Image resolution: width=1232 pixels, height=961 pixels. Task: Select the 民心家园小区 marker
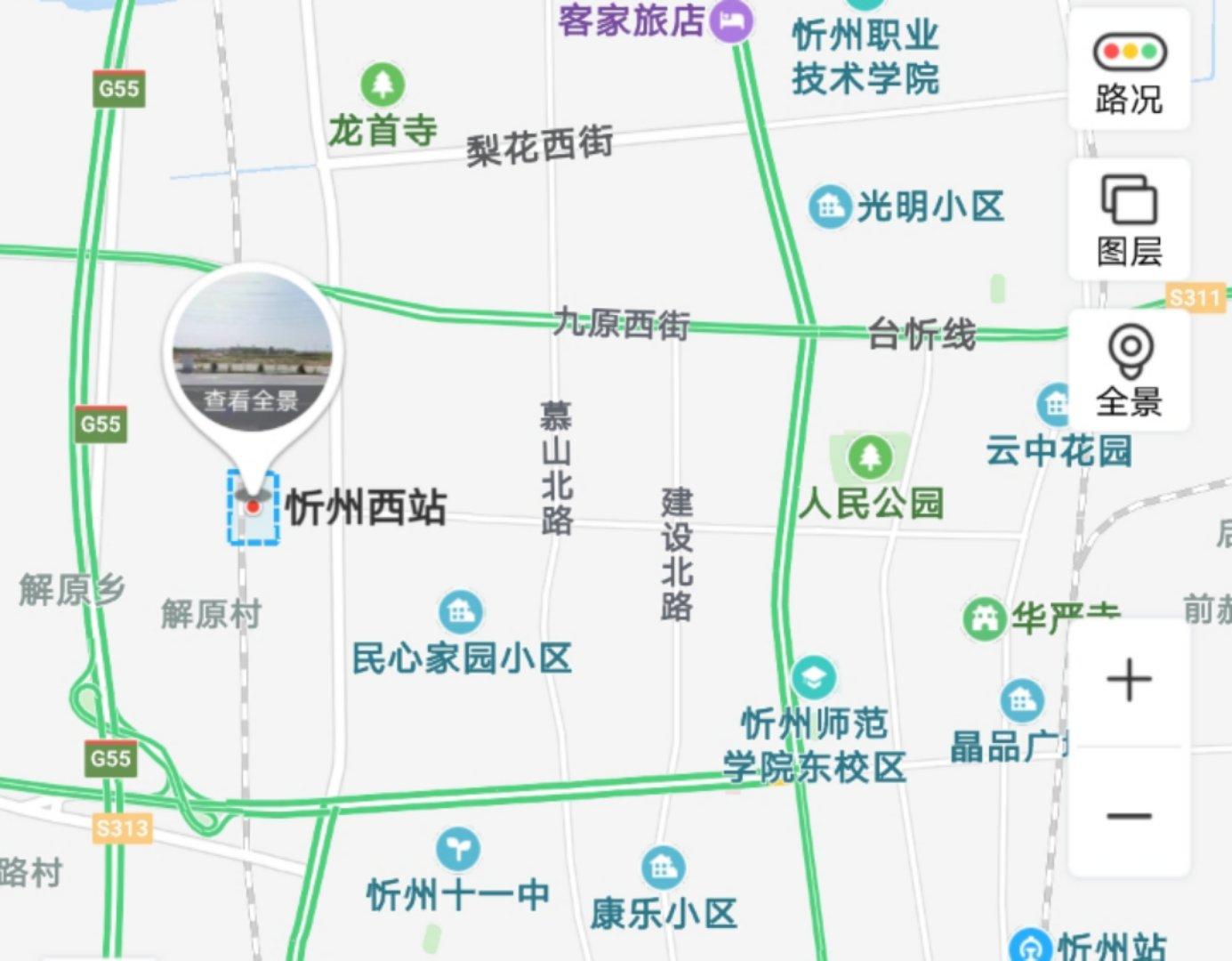click(x=461, y=612)
